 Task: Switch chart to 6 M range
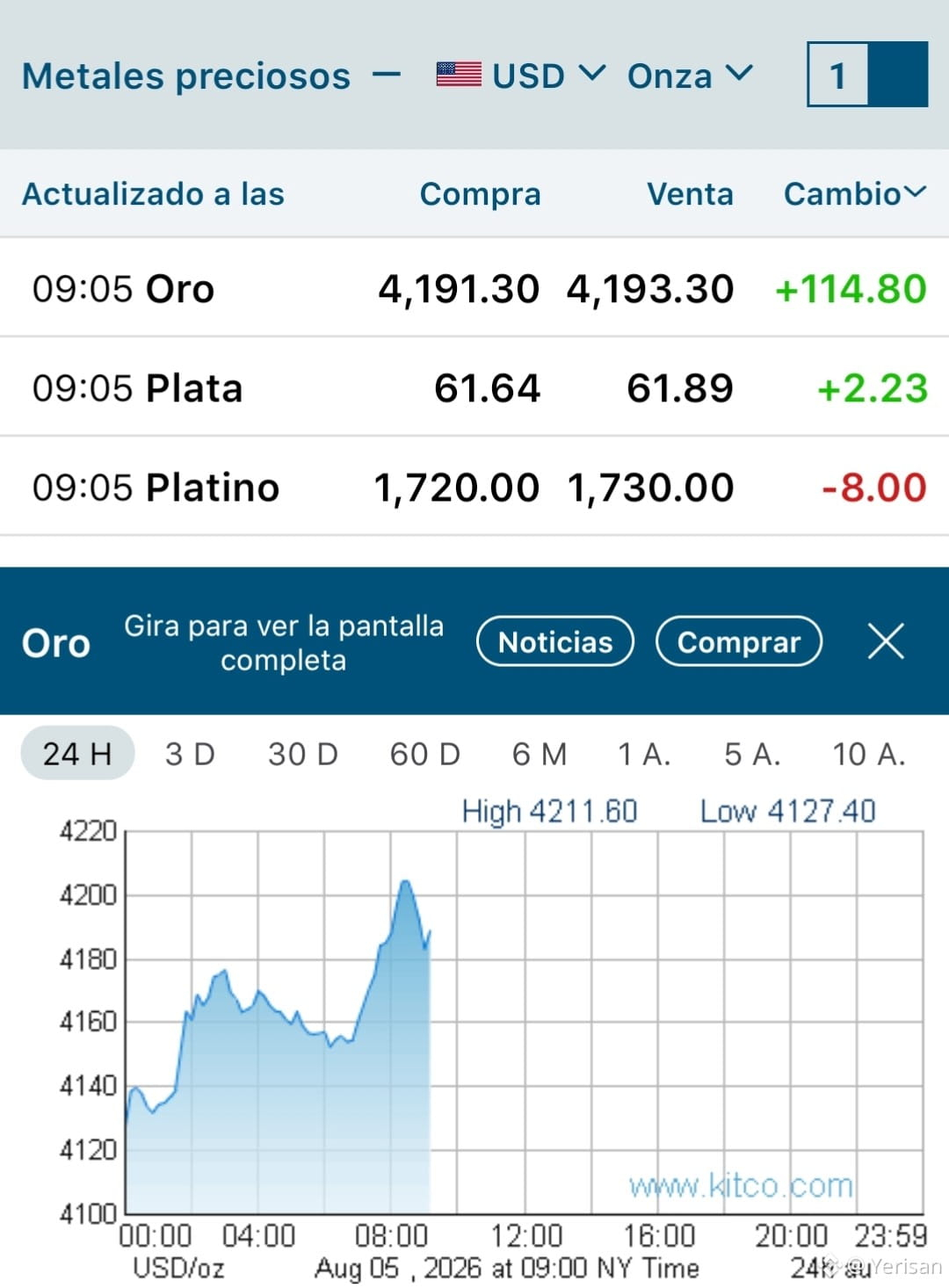pyautogui.click(x=540, y=754)
